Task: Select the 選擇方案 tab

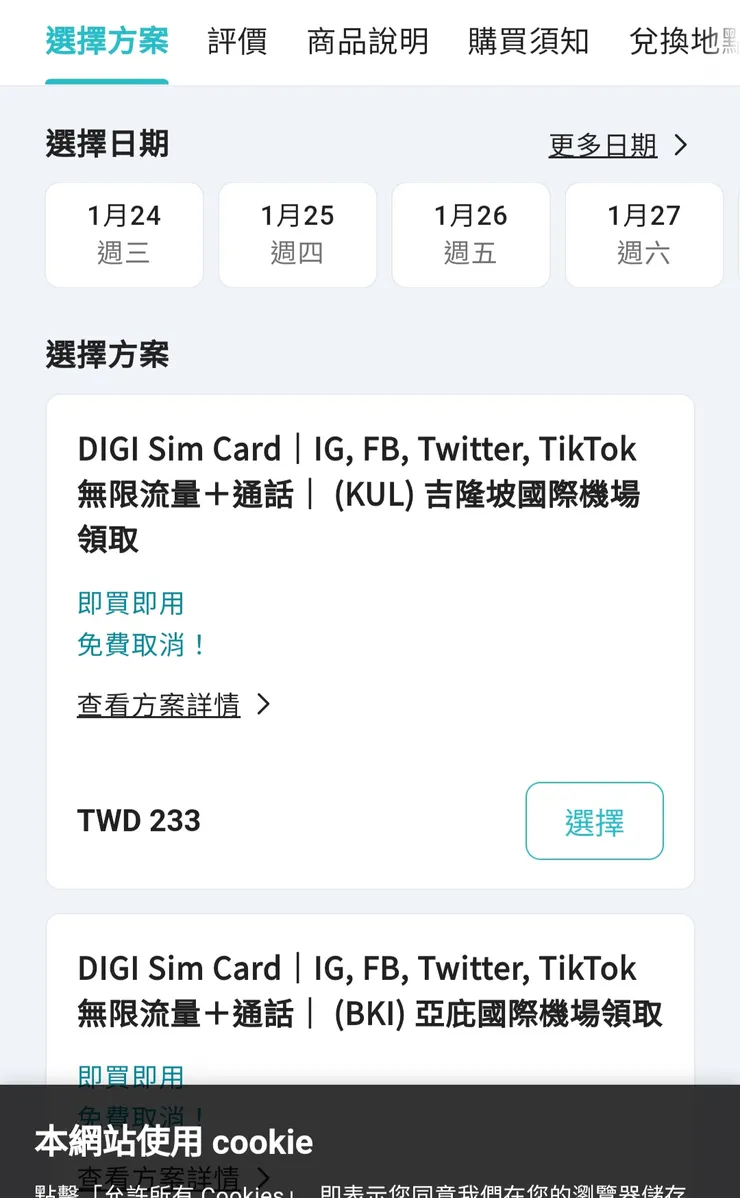Action: click(x=106, y=43)
